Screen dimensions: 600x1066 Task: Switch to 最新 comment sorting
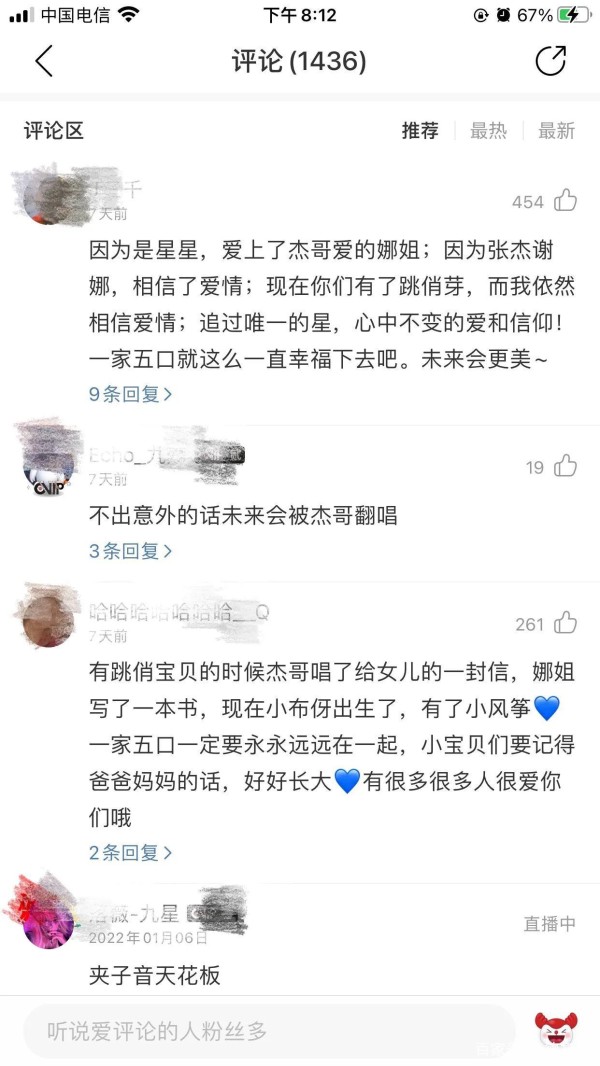point(556,131)
